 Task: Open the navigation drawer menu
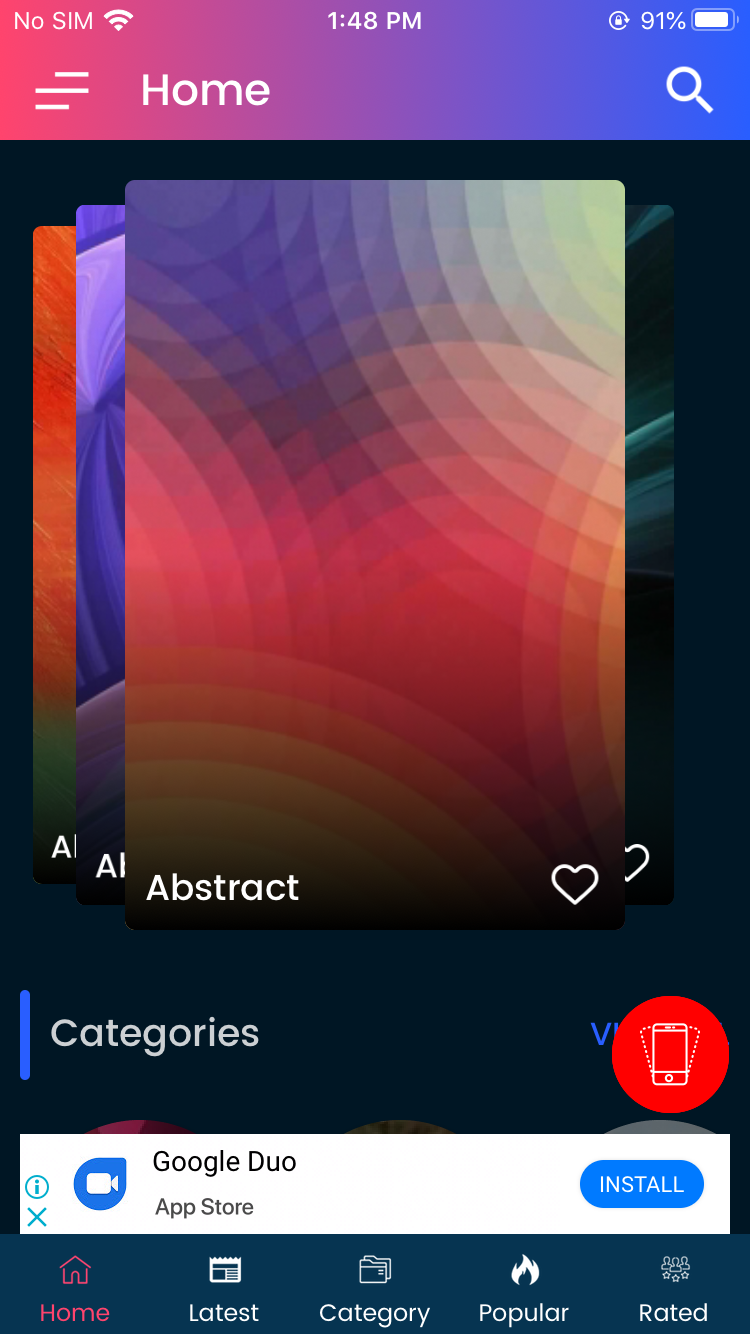[x=61, y=91]
